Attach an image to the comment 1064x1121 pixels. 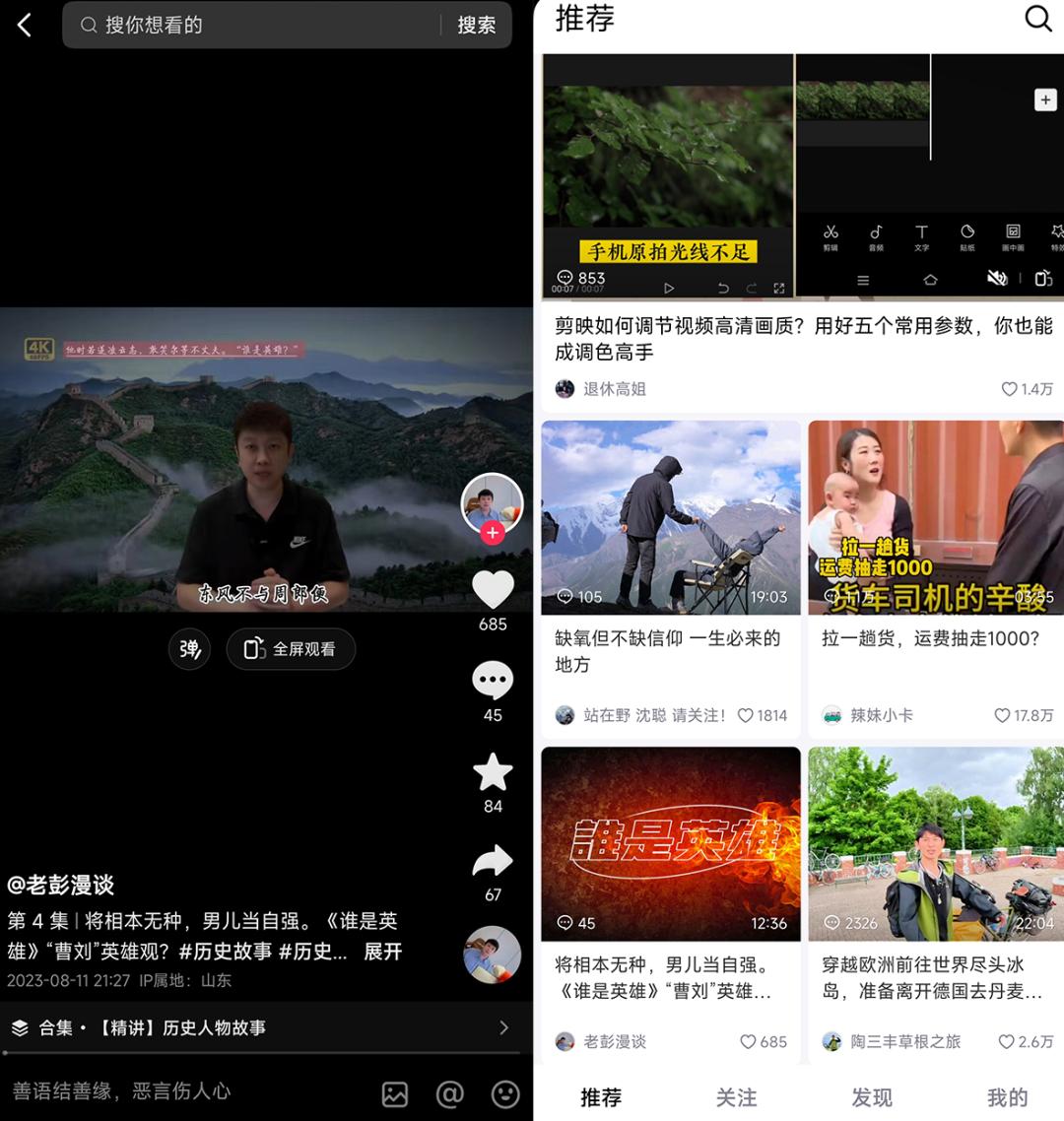click(x=395, y=1093)
